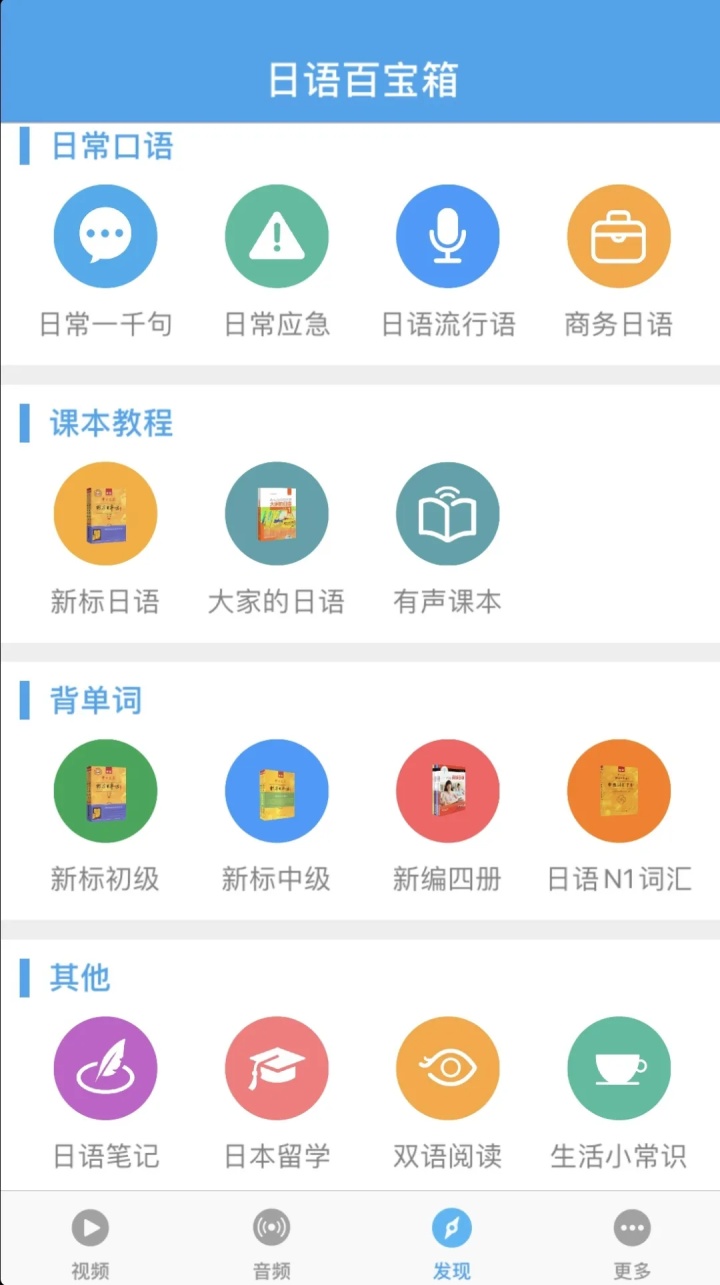The image size is (720, 1285).
Task: Go to the 更多 tab
Action: point(632,1241)
